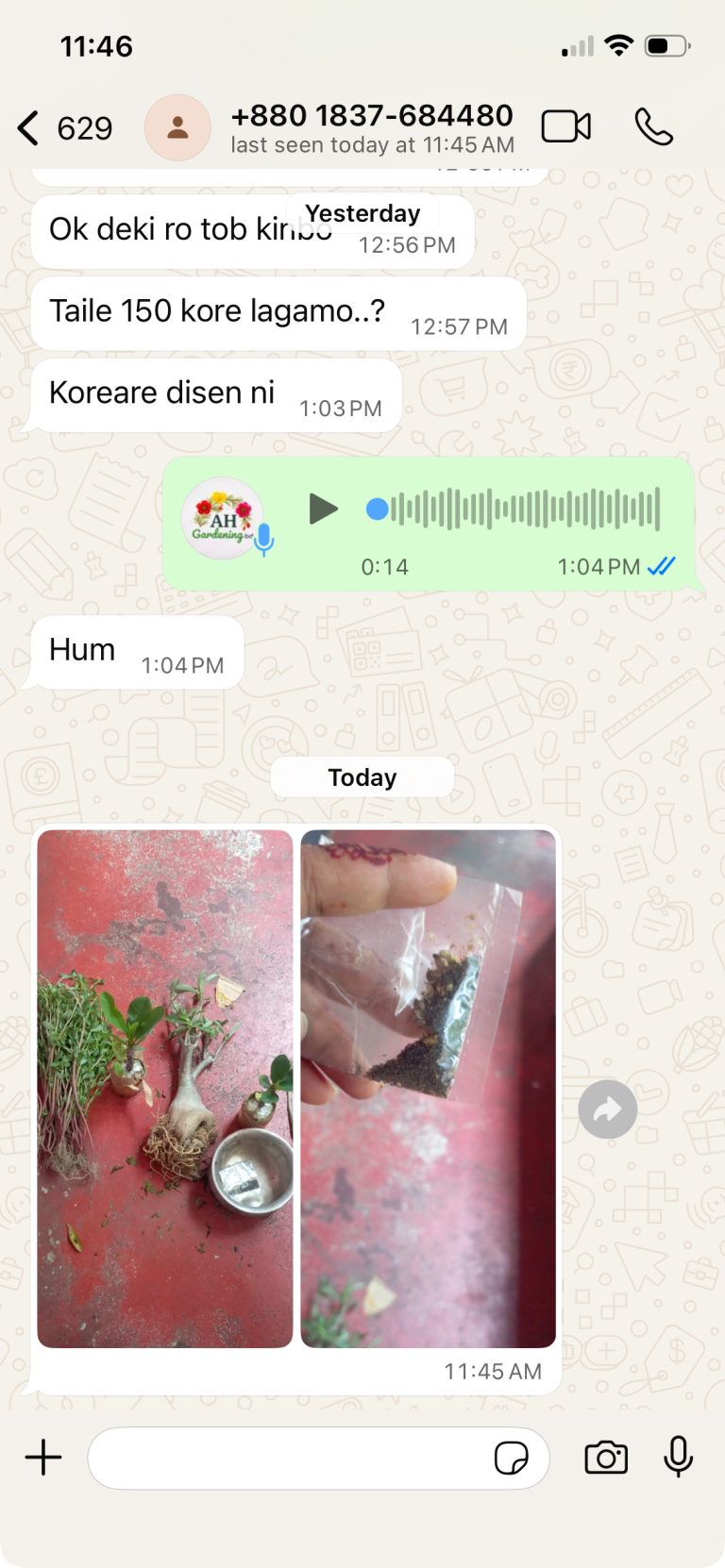Viewport: 725px width, 1568px height.
Task: Open the sticker picker
Action: pos(512,1458)
